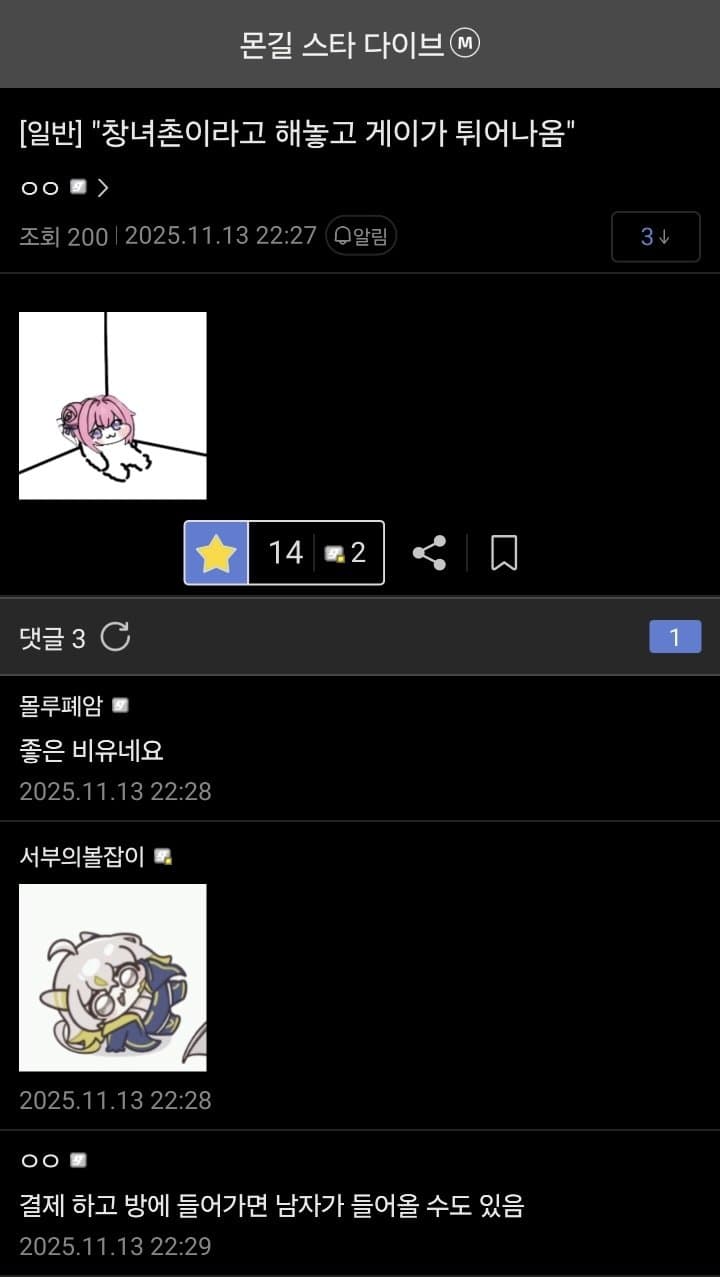Screen dimensions: 720x1277
Task: Open the 몬길 스타 다이브 gallery header
Action: (359, 44)
